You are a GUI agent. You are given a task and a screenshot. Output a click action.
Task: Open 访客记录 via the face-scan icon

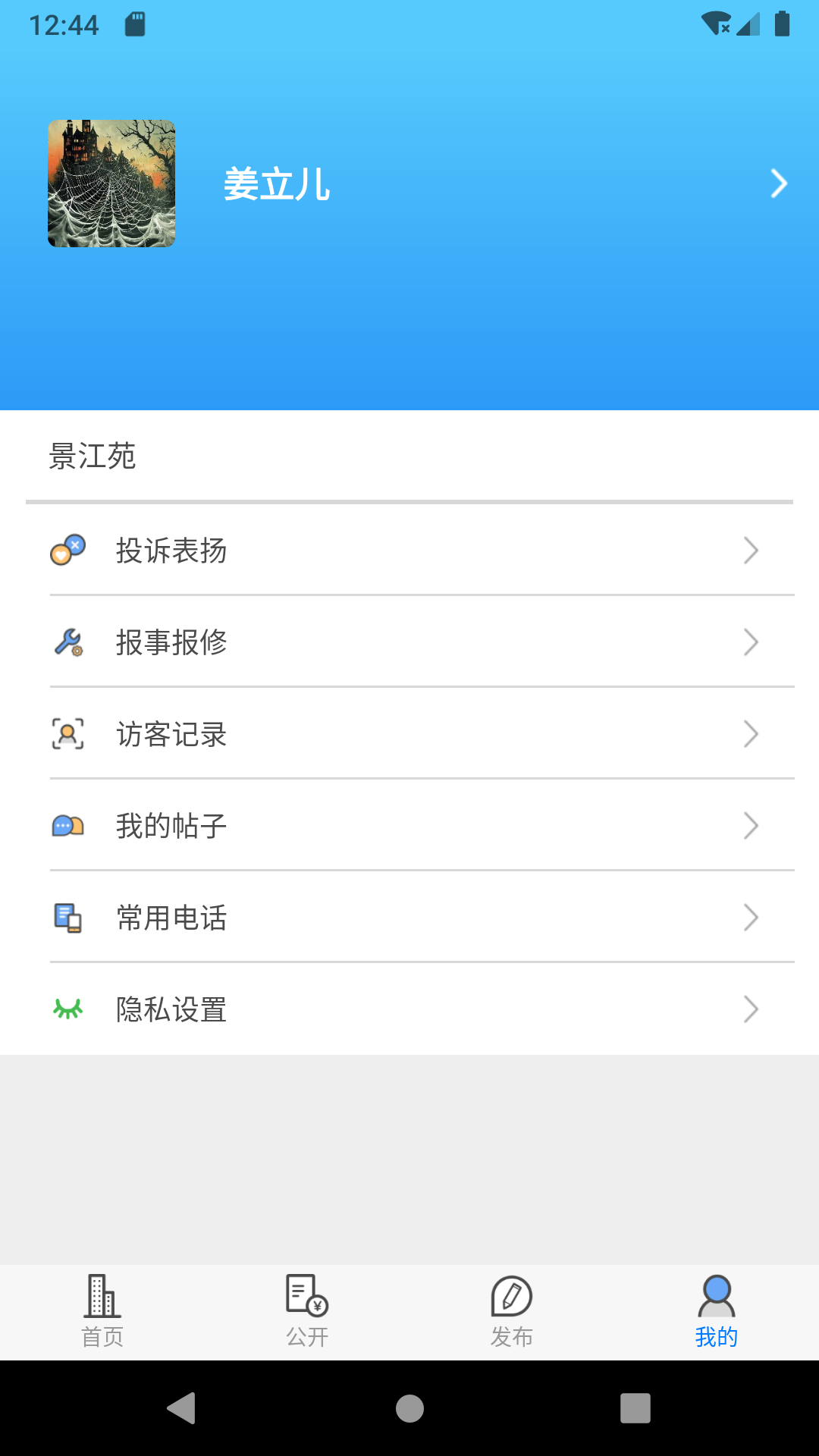(x=67, y=734)
